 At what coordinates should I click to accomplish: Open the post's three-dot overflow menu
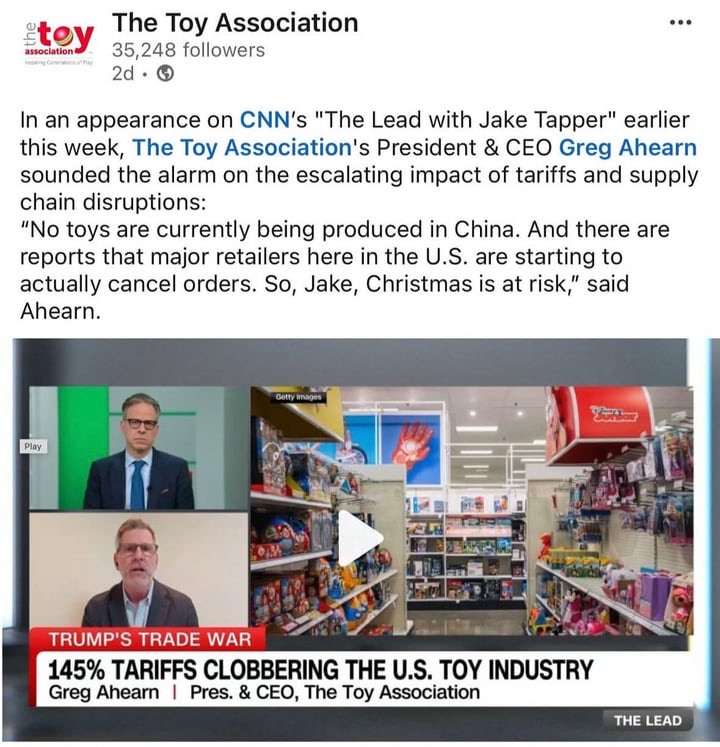pyautogui.click(x=681, y=23)
